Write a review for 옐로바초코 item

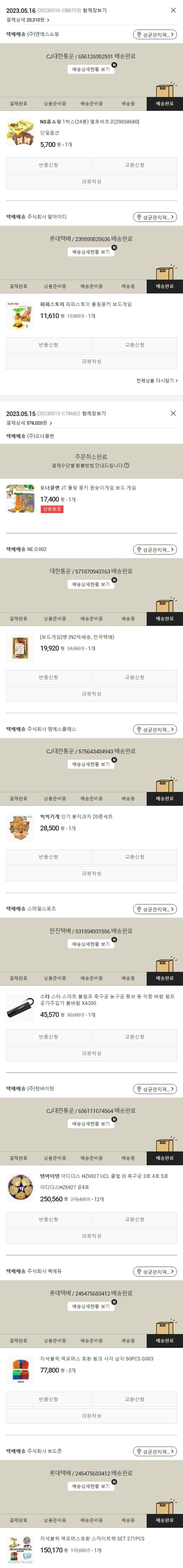tap(91, 181)
